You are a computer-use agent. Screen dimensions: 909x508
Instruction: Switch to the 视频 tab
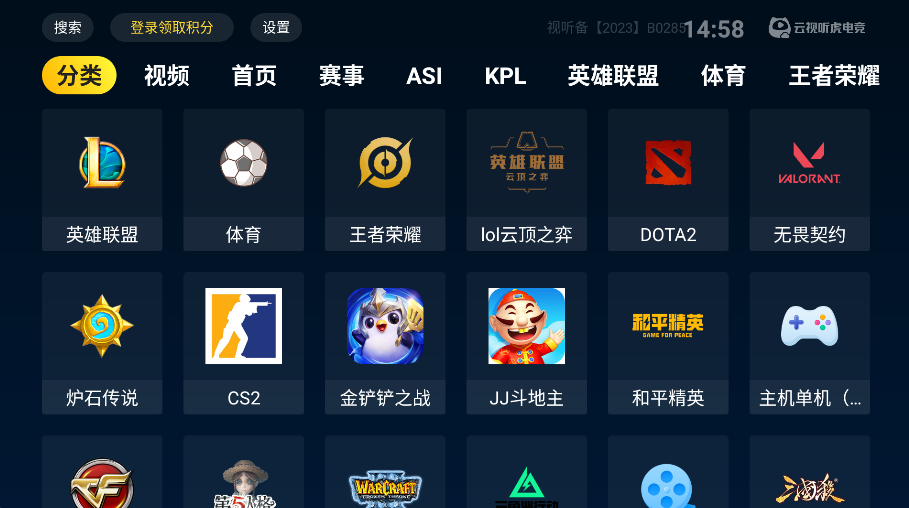tap(167, 76)
